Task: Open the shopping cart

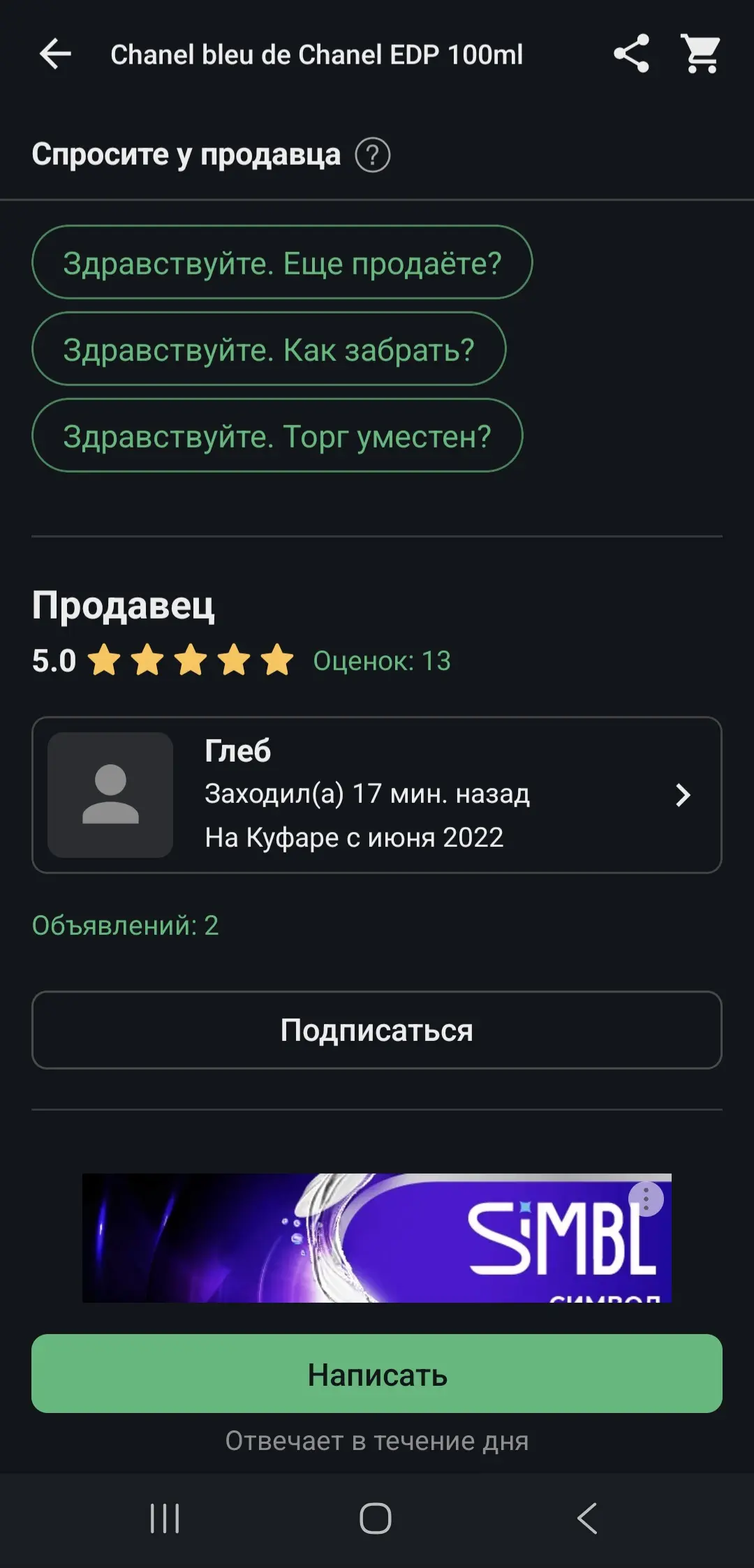Action: coord(701,54)
